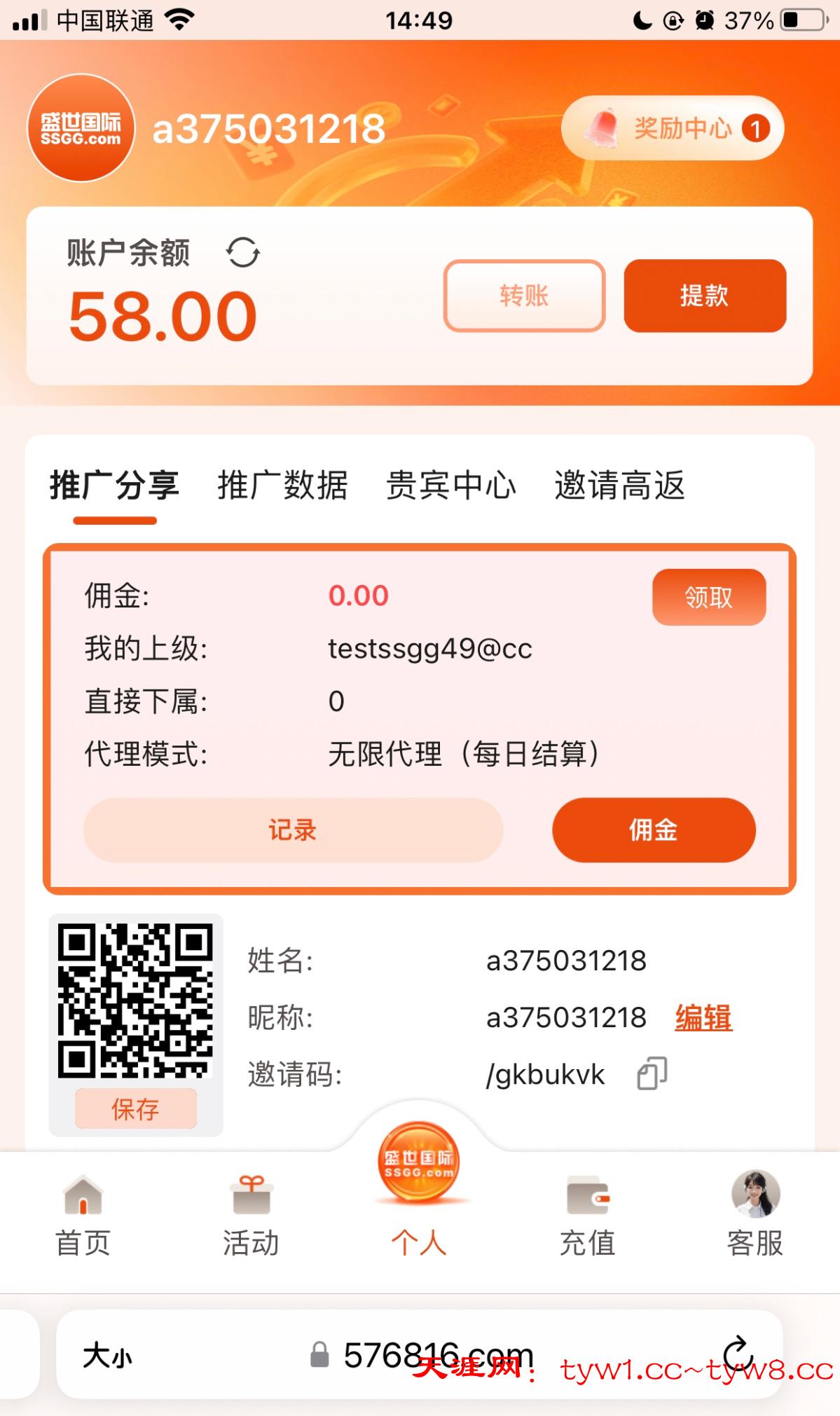Switch to the 邀请高返 tab
840x1416 pixels.
pyautogui.click(x=619, y=485)
